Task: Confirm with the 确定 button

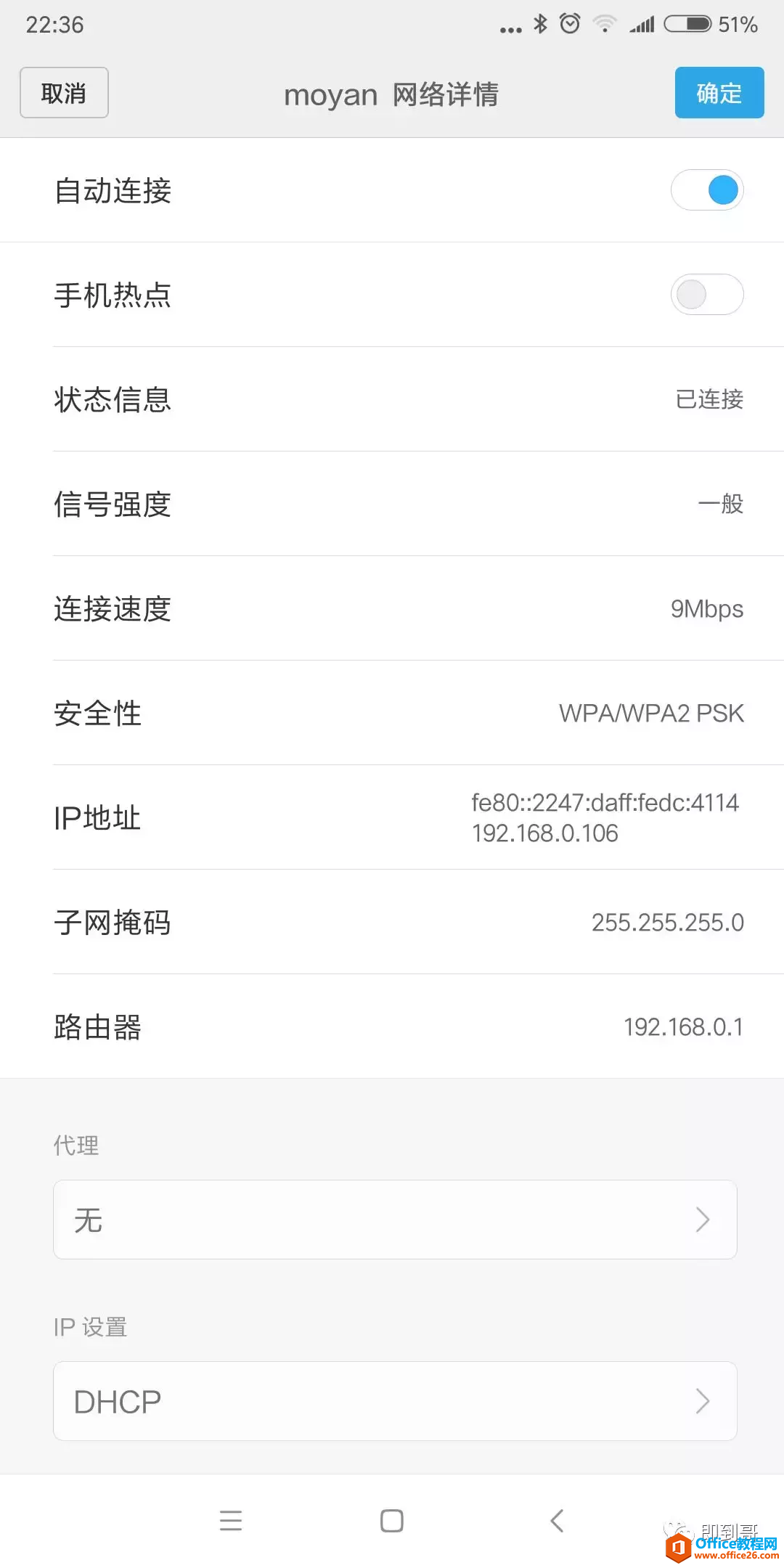Action: click(719, 93)
